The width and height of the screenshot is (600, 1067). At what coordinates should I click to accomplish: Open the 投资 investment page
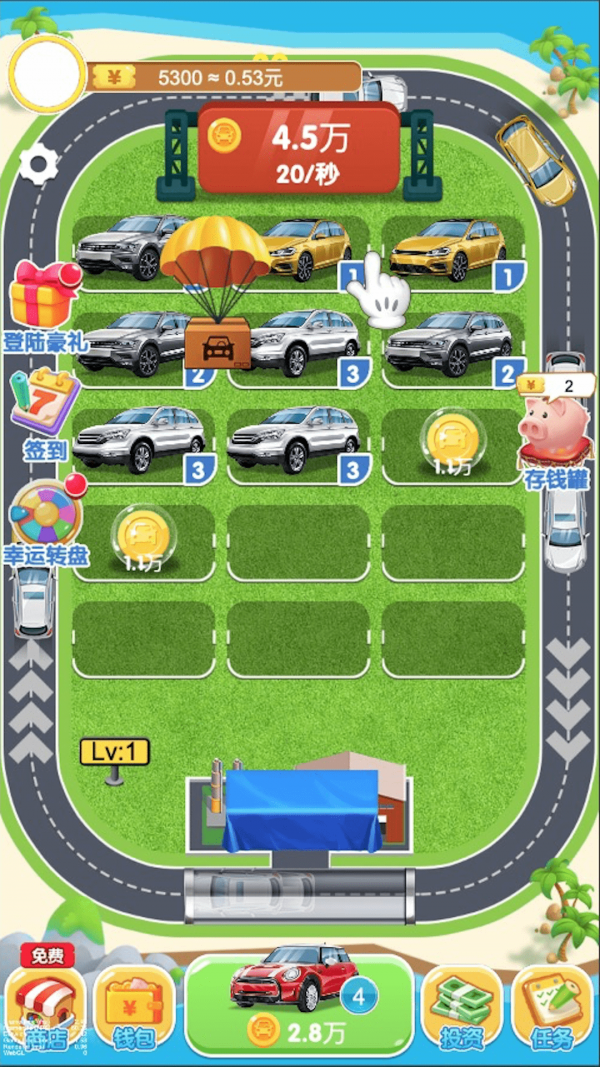tap(462, 1008)
